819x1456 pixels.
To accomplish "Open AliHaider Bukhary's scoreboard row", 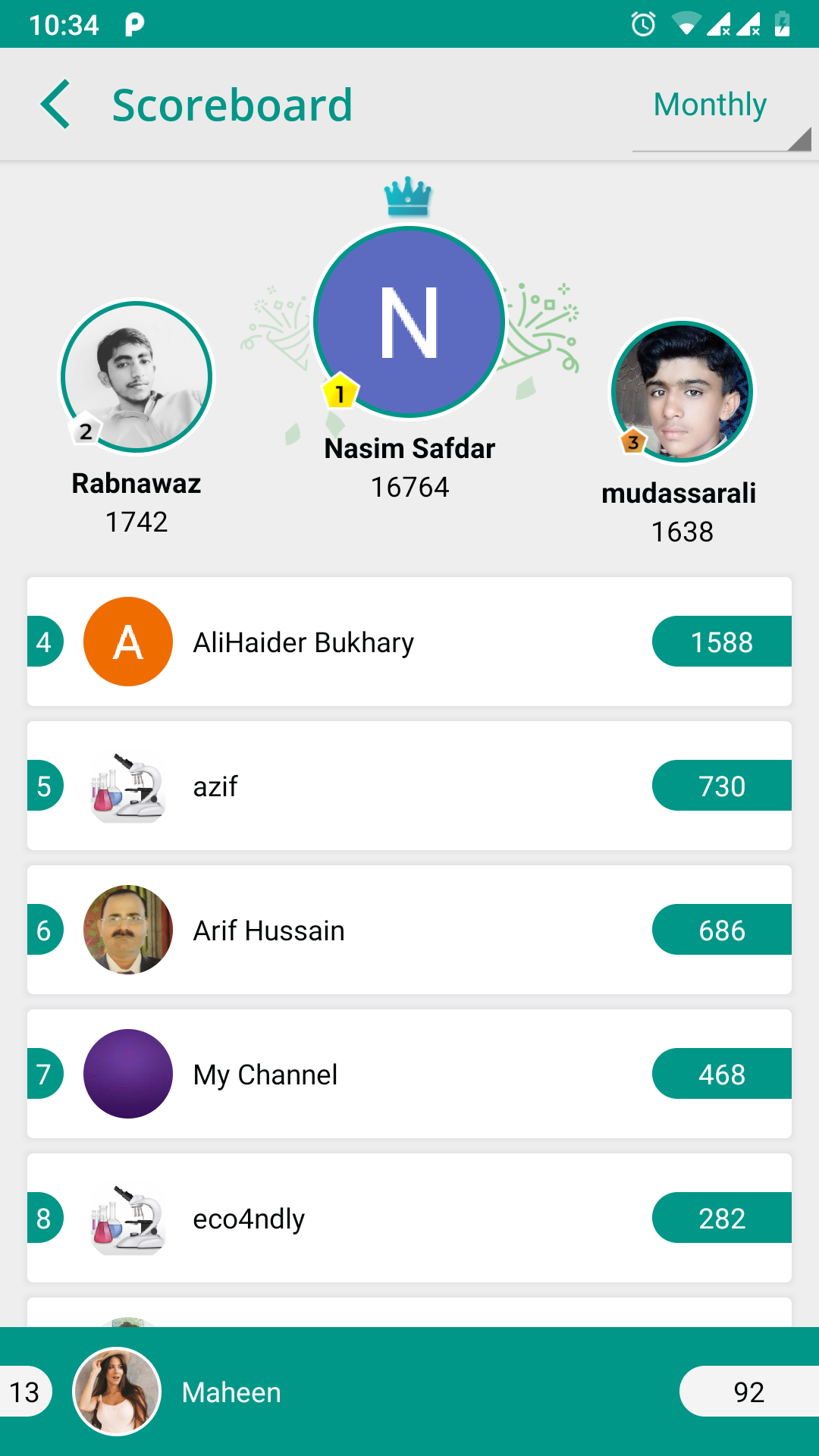I will (409, 642).
